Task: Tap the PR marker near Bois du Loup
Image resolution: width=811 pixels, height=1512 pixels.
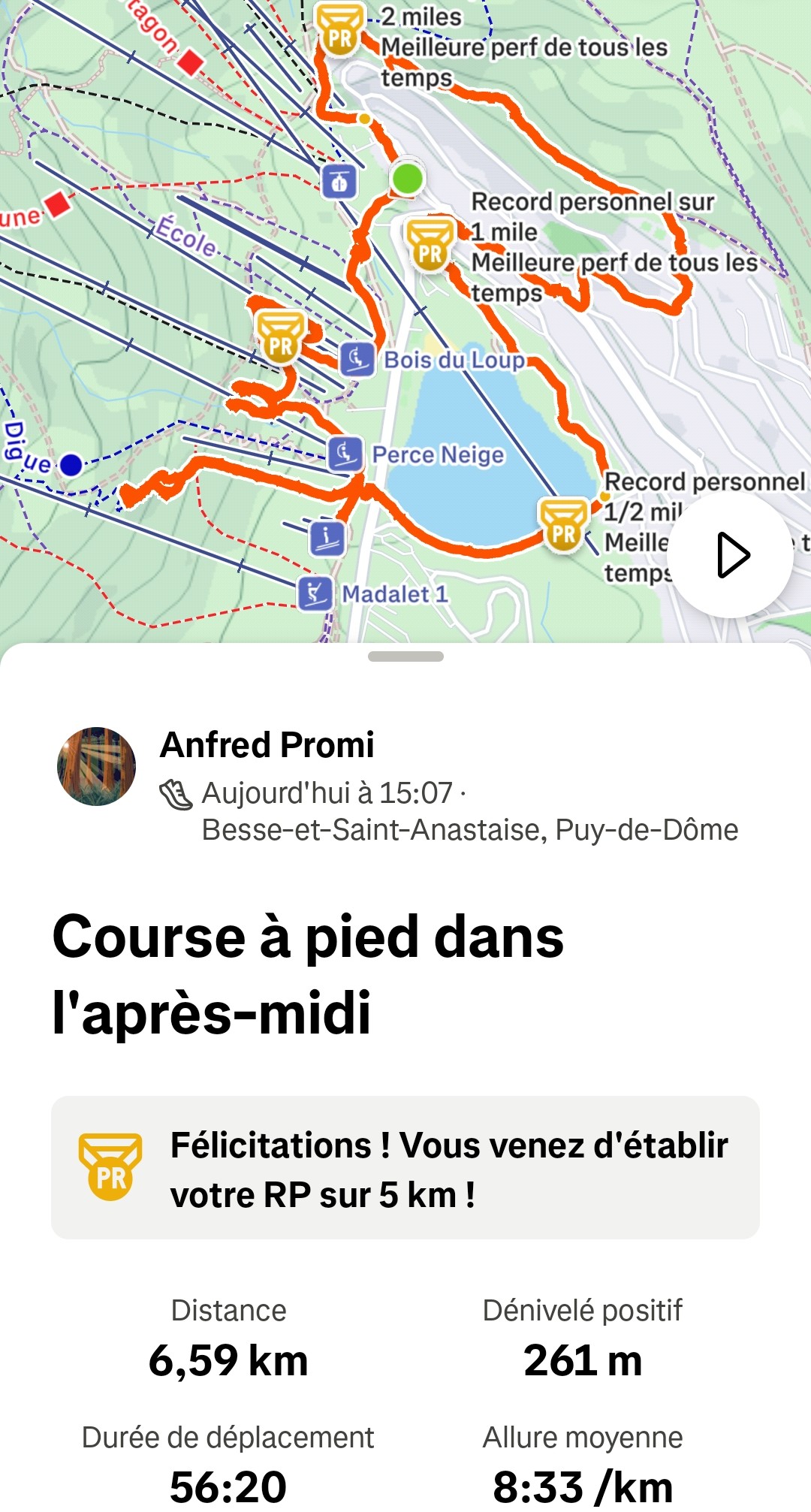Action: pos(281,337)
